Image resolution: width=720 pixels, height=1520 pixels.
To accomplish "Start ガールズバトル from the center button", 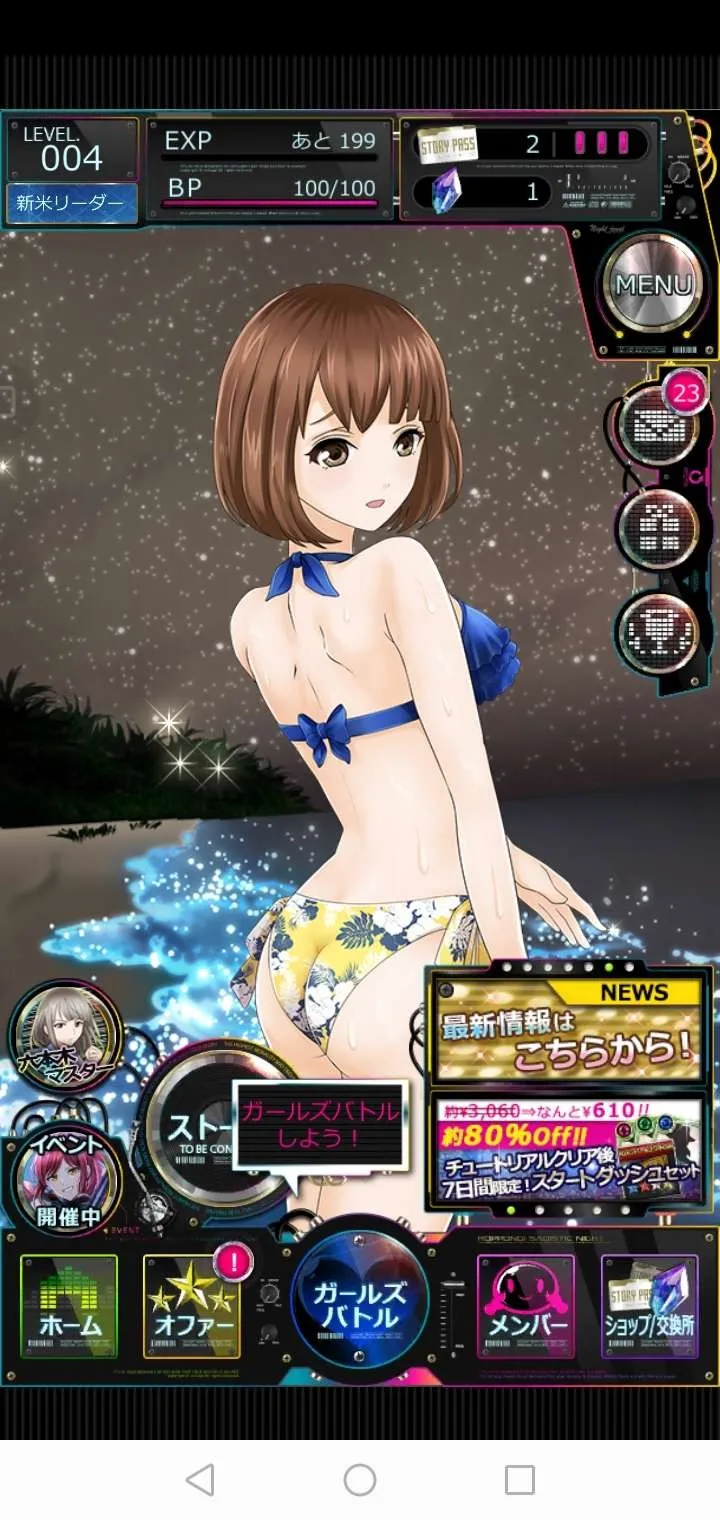I will (360, 1305).
